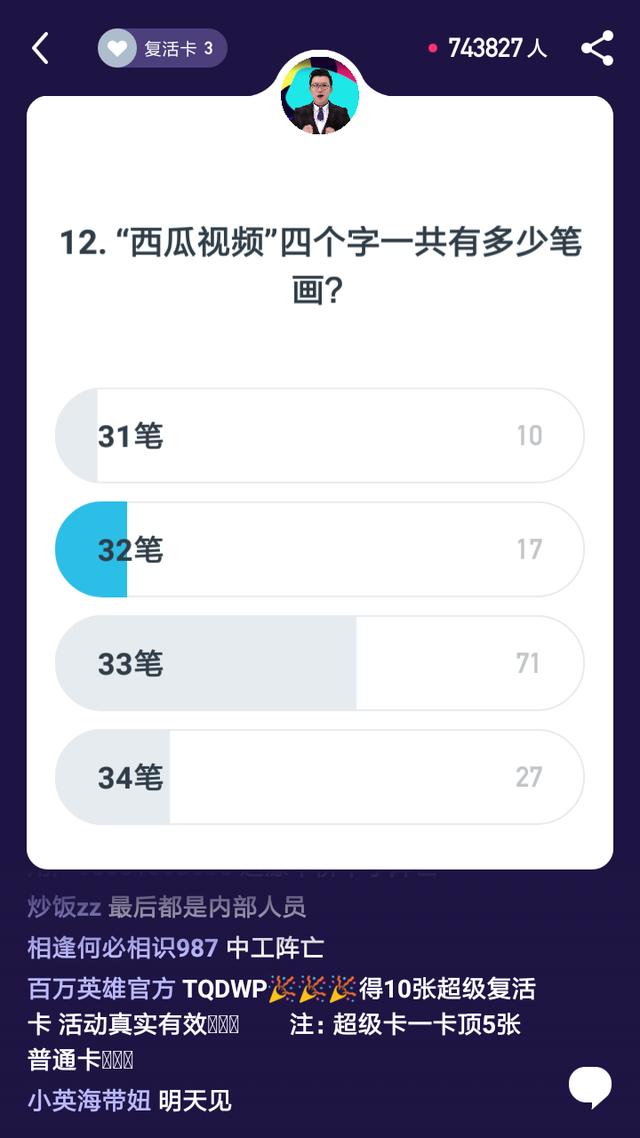Choose the 32笔 answer option
Viewport: 640px width, 1138px height.
[x=319, y=549]
